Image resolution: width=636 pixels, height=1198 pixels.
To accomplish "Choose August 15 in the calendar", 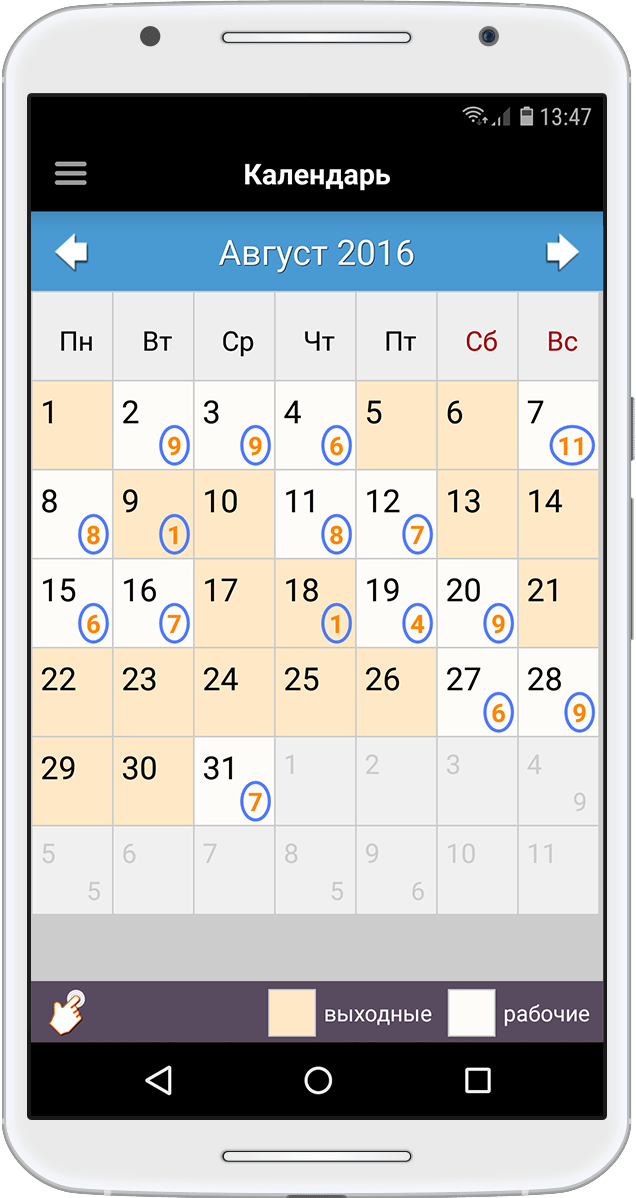I will pyautogui.click(x=72, y=603).
